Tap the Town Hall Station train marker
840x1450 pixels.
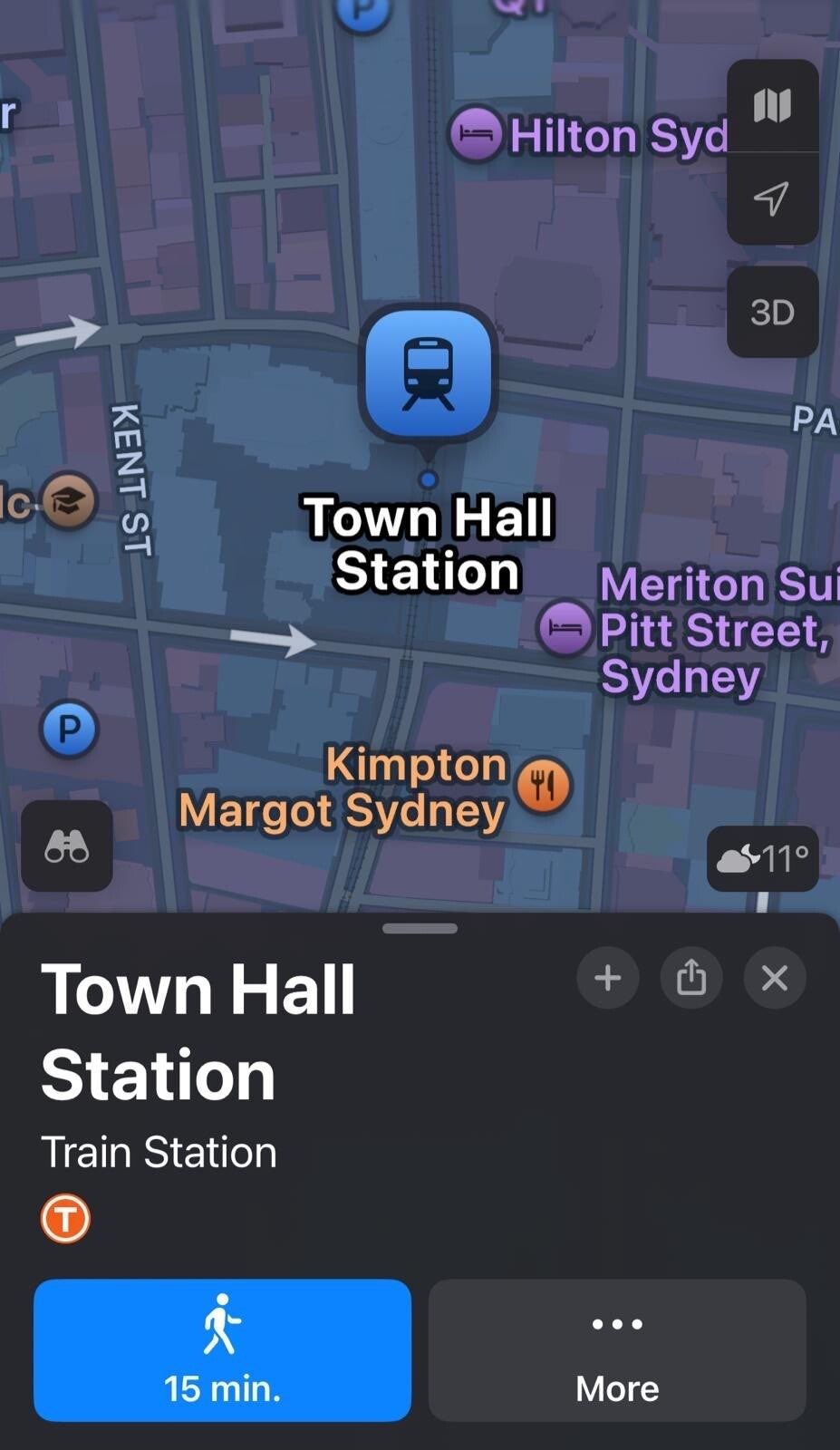[x=428, y=373]
